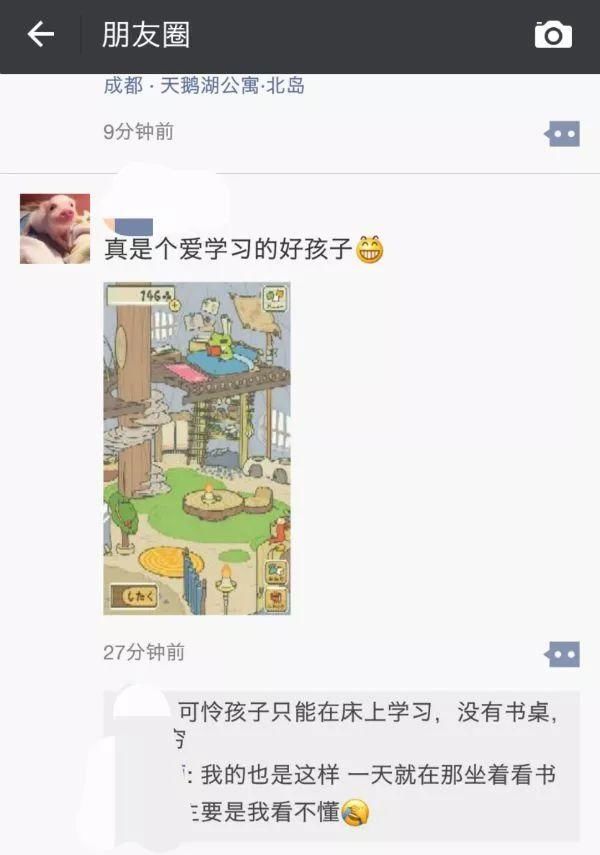Open the camera to post a moment
Image resolution: width=600 pixels, height=855 pixels.
pyautogui.click(x=553, y=36)
